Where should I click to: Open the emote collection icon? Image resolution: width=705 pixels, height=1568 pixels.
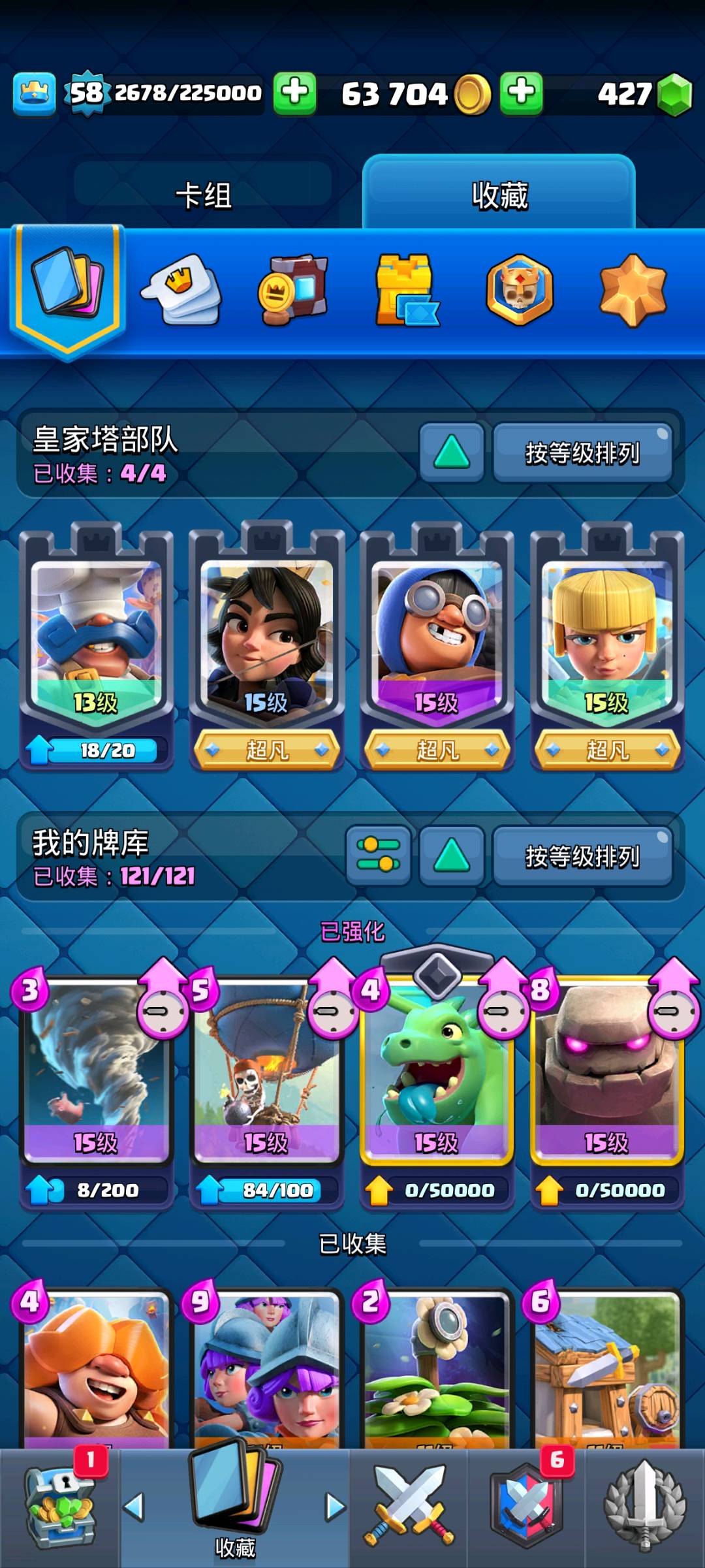181,291
